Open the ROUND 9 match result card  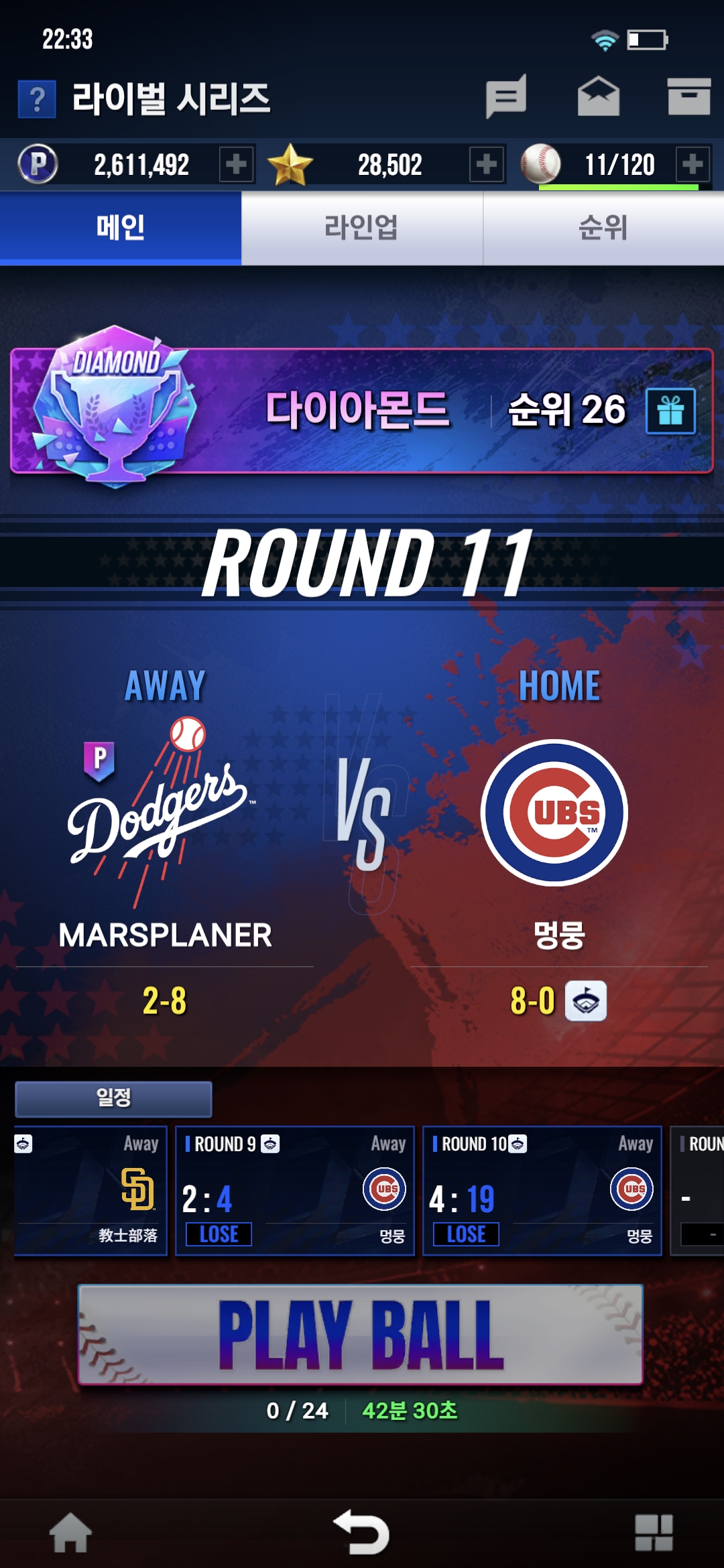tap(295, 1191)
